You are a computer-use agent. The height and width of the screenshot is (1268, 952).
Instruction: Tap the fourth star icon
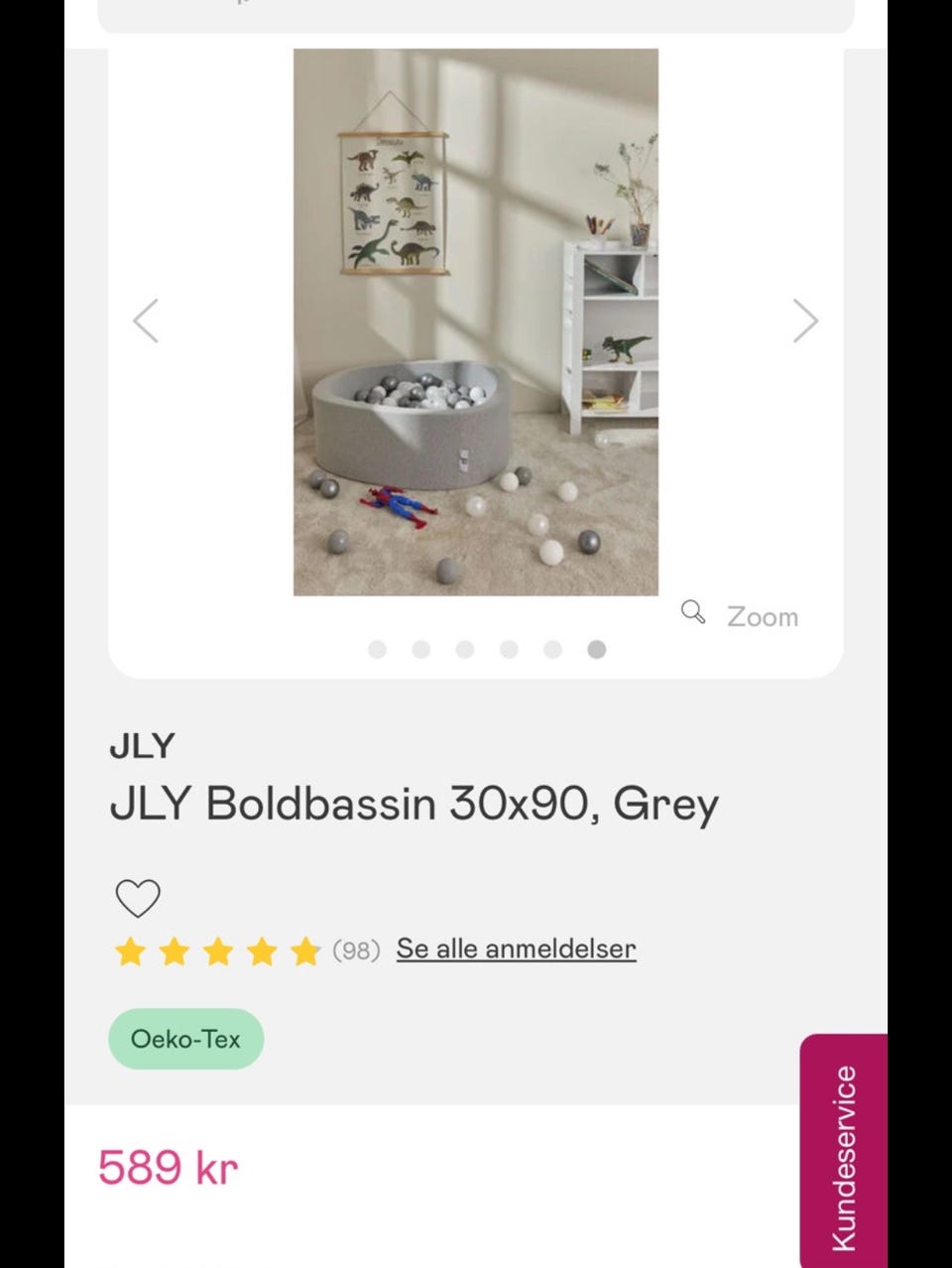click(260, 951)
